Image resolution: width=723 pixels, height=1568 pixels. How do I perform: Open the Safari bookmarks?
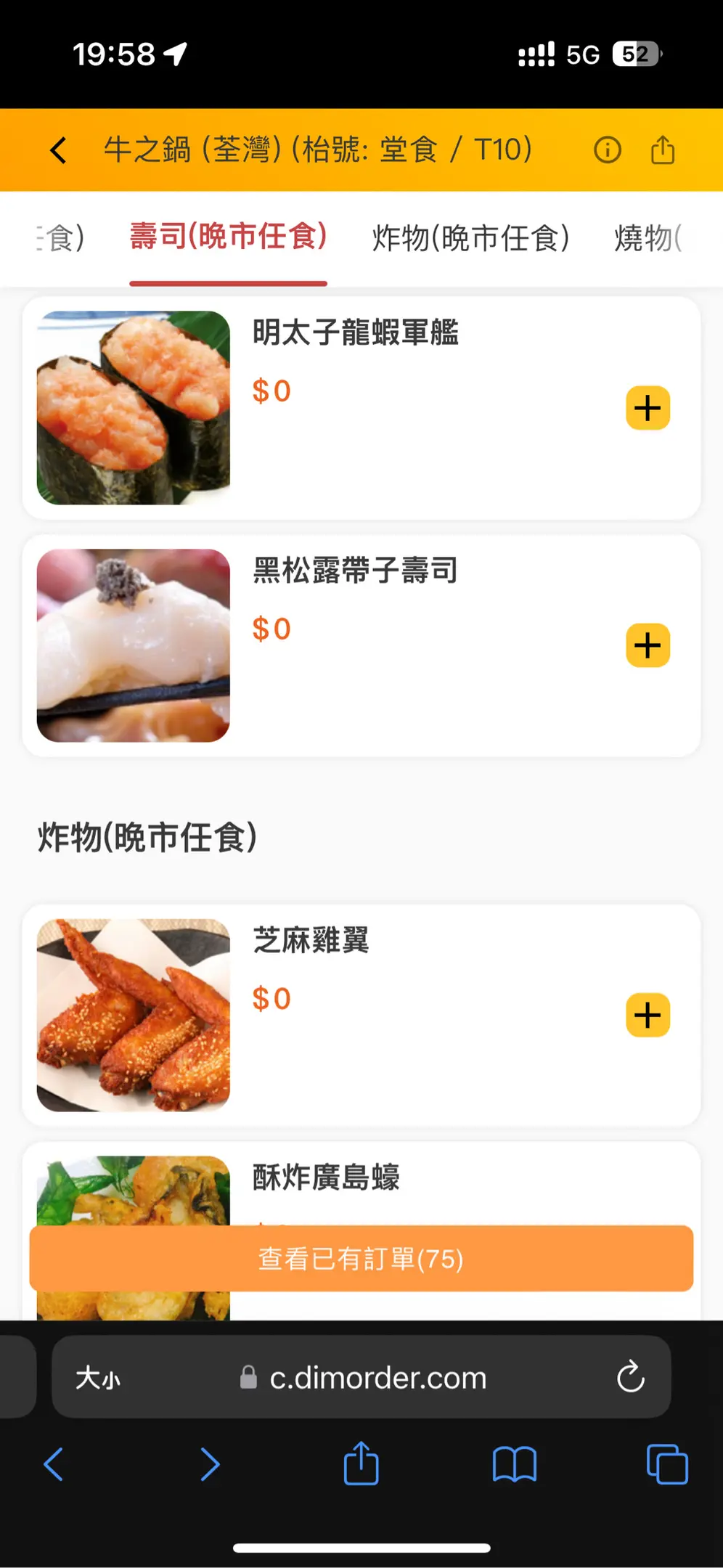pos(514,1464)
